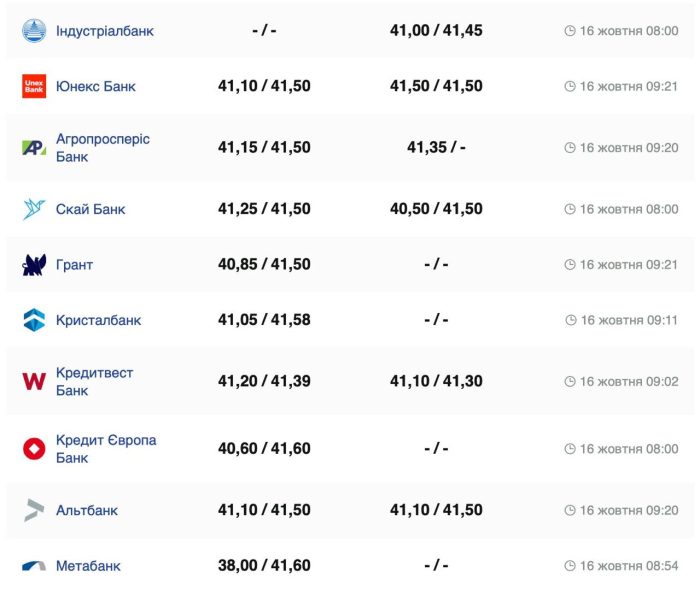Viewport: 700px width, 590px height.
Task: Select the Альтбанк link
Action: point(86,510)
